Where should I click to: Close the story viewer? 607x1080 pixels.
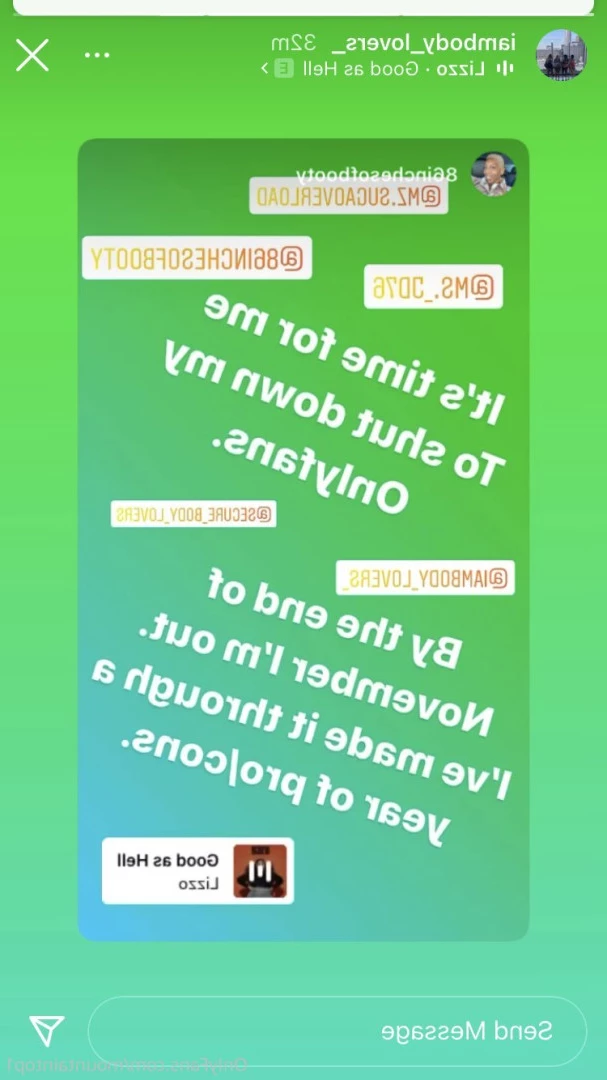pyautogui.click(x=32, y=55)
